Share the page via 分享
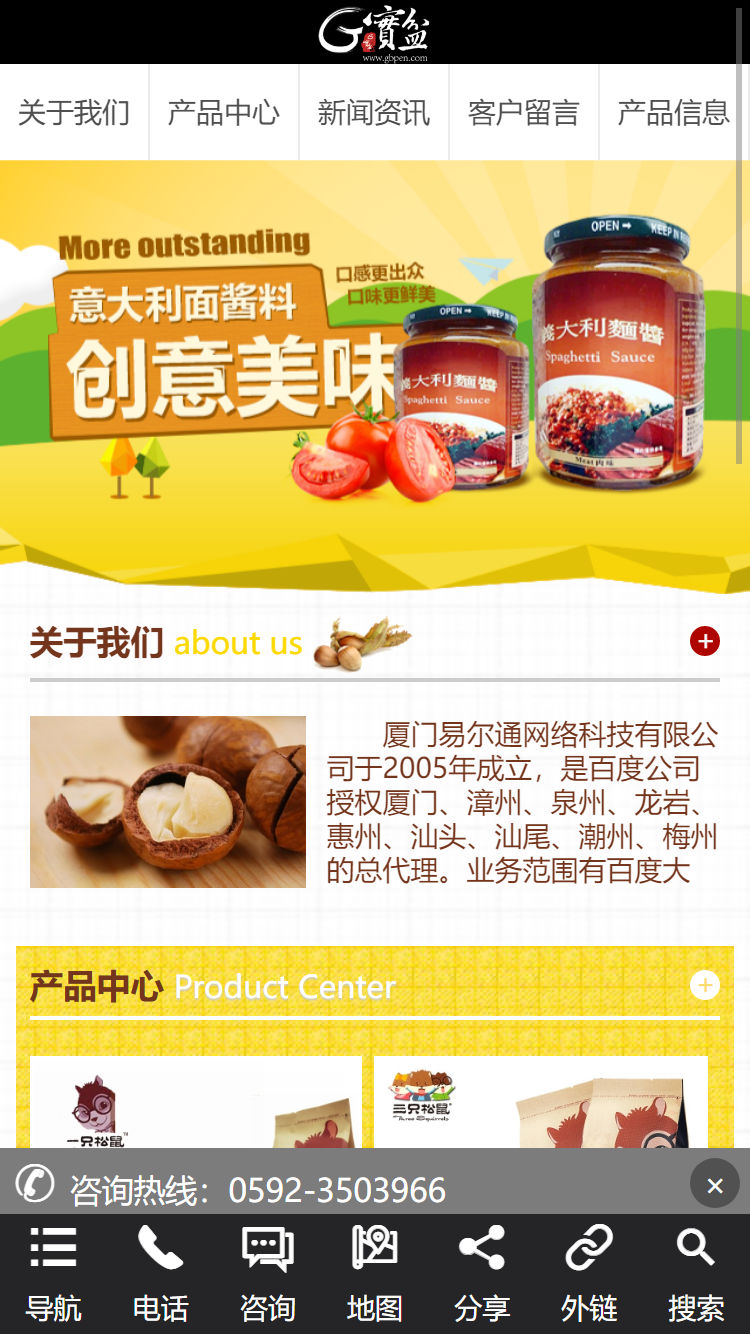750x1334 pixels. (x=482, y=1272)
